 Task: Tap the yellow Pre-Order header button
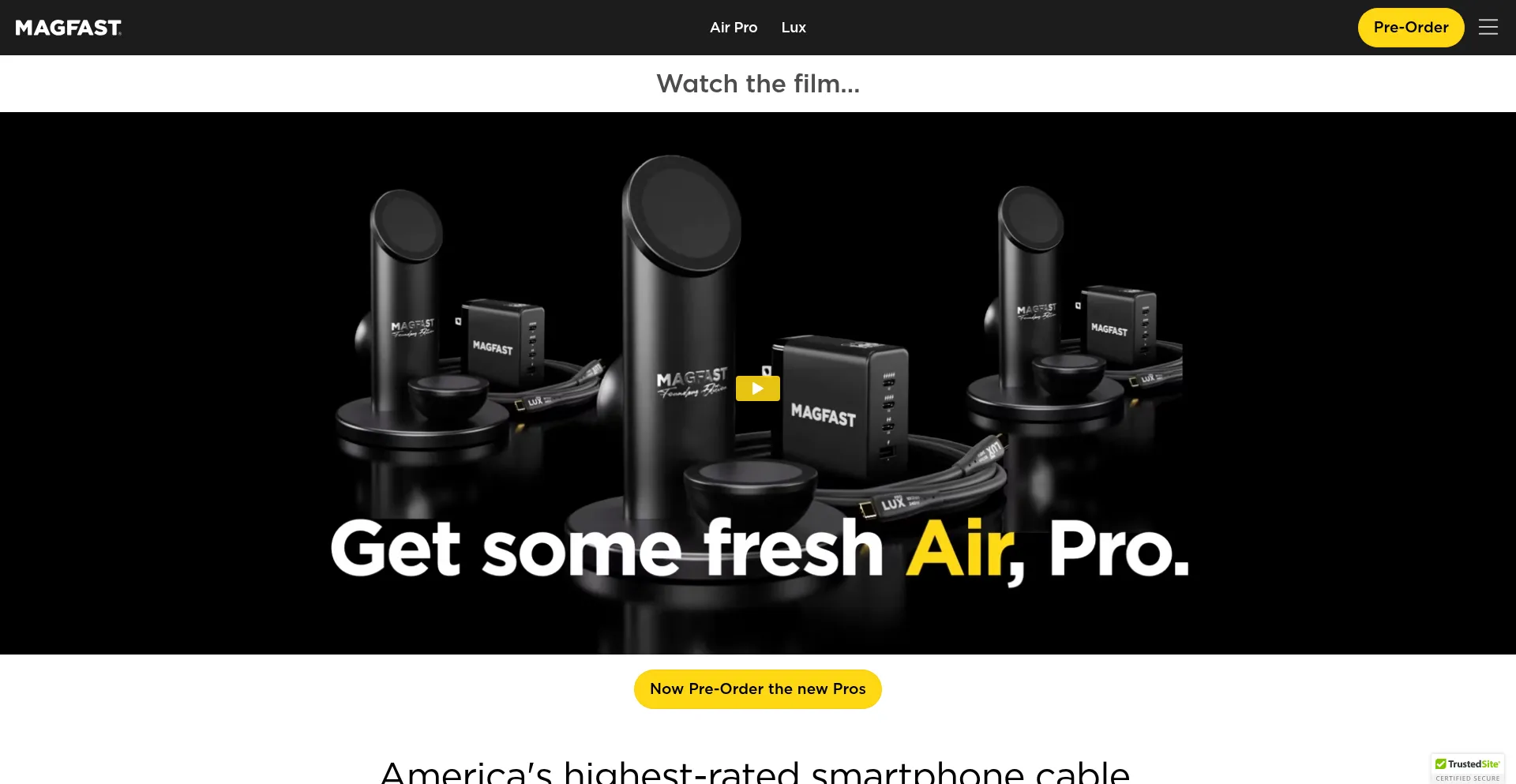coord(1410,28)
